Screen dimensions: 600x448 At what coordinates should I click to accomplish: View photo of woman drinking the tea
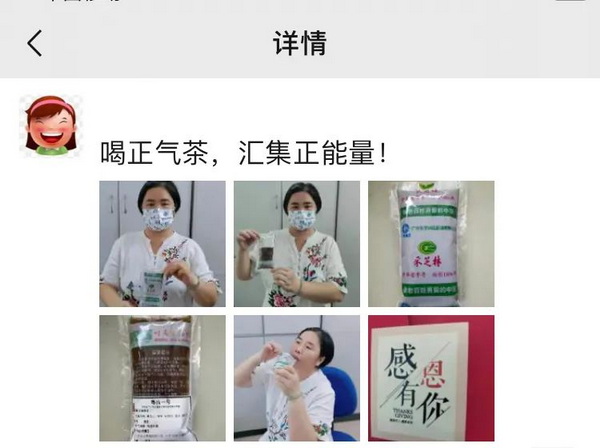click(297, 378)
